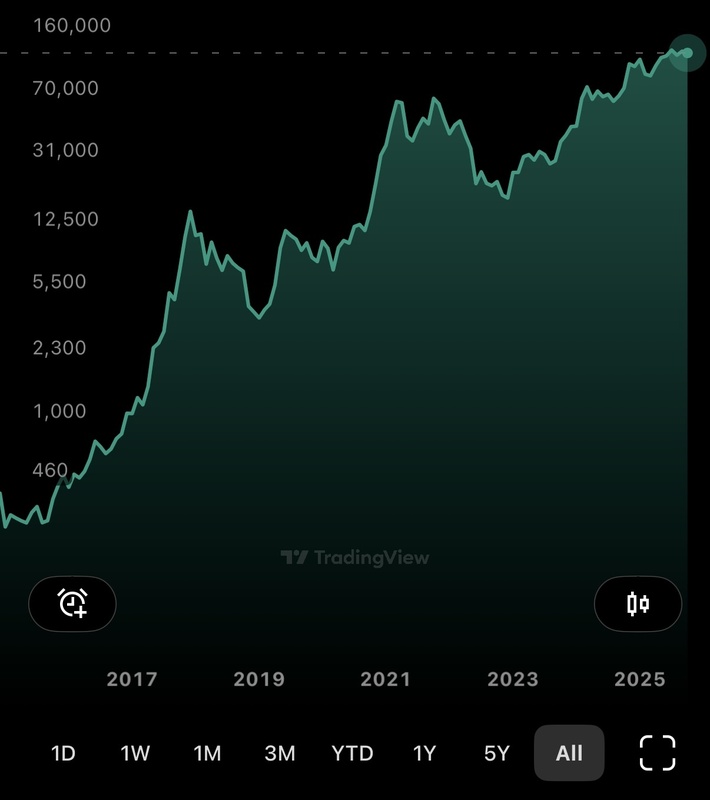Expand the chart to fullscreen
This screenshot has width=710, height=800.
click(657, 753)
